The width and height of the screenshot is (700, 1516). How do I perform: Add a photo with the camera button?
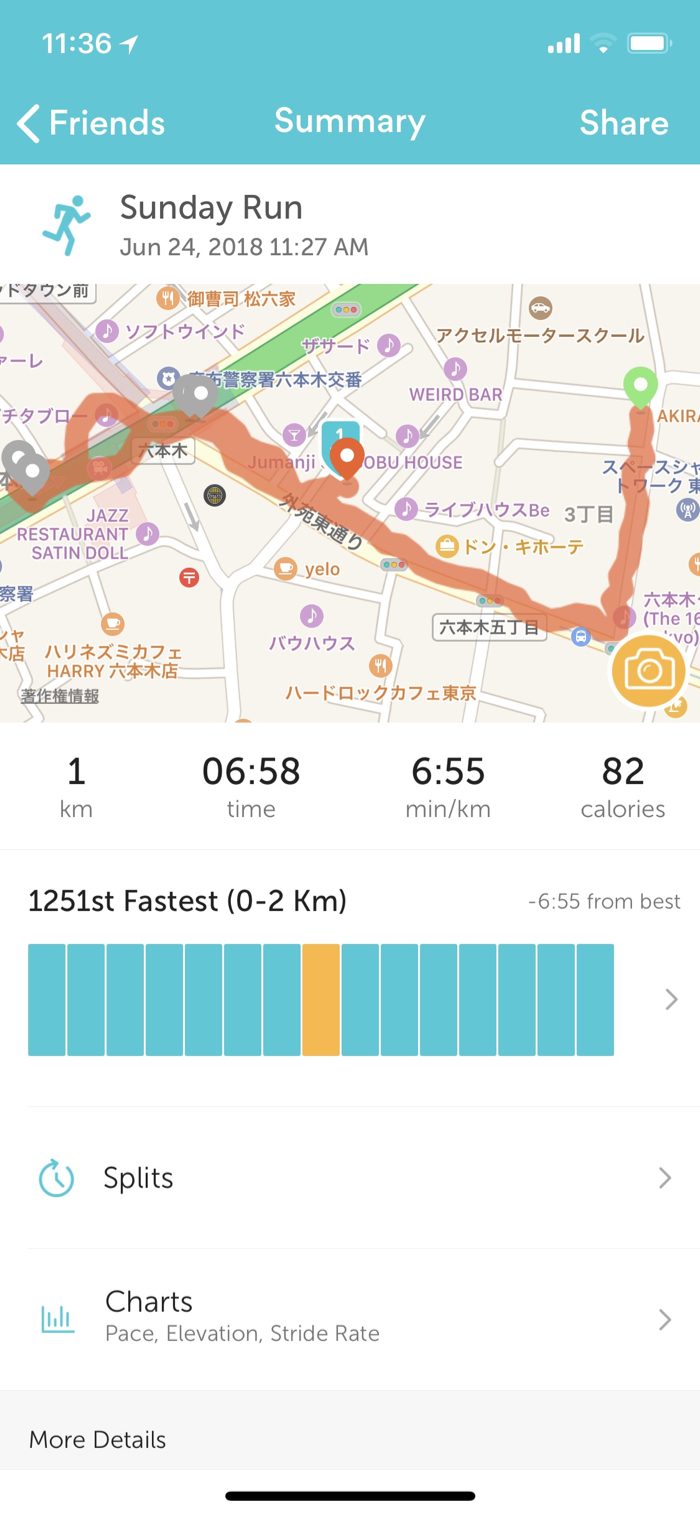[649, 671]
